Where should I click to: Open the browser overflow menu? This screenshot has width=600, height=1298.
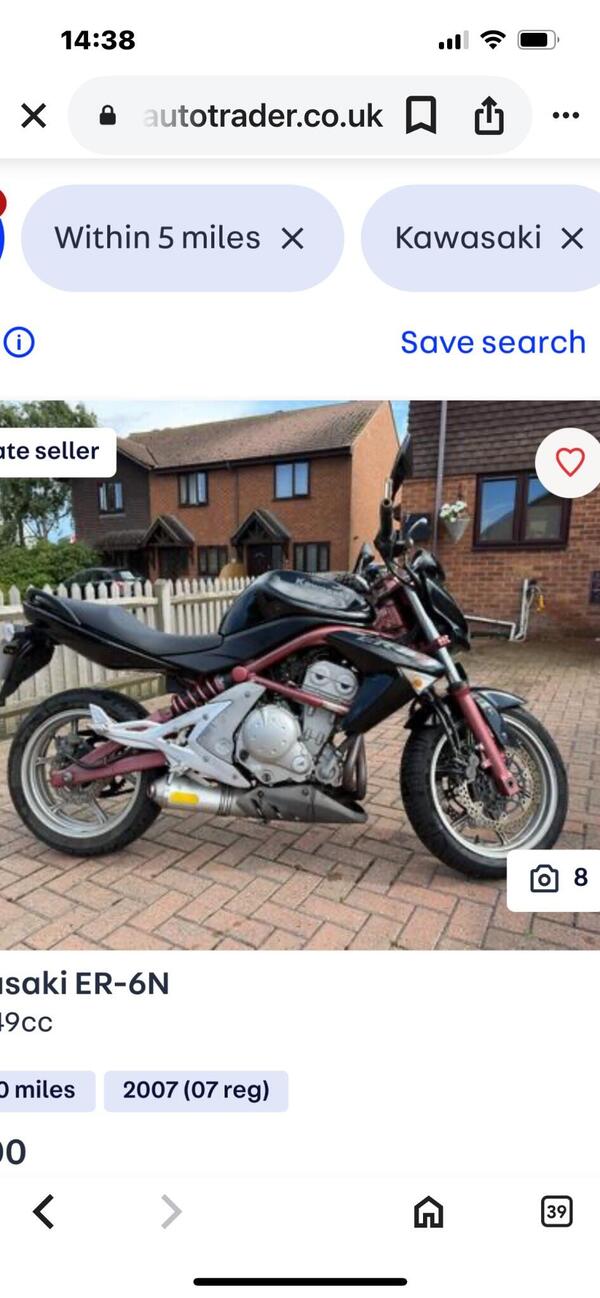pos(566,116)
